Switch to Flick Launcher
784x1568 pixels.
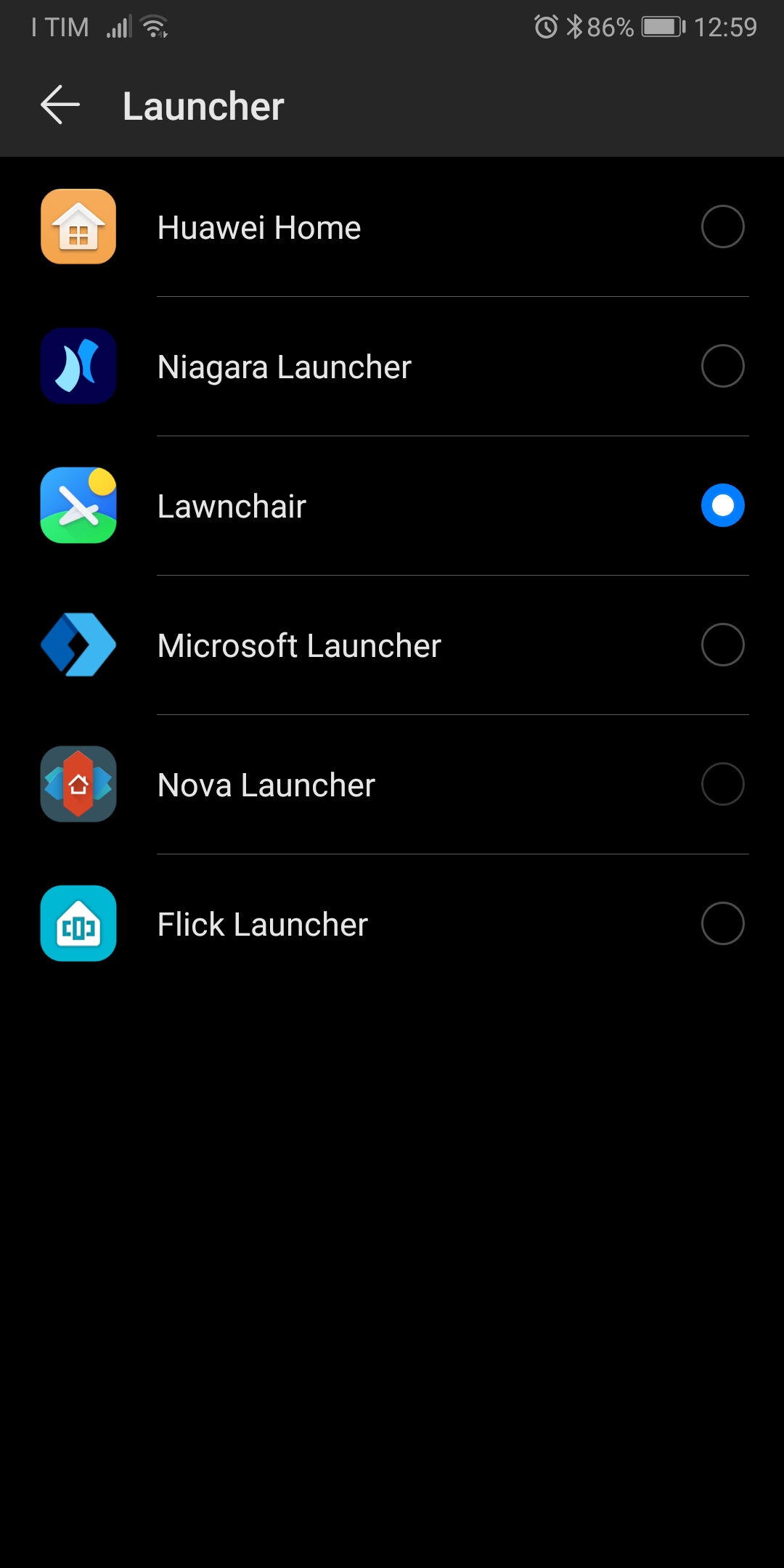pyautogui.click(x=392, y=924)
